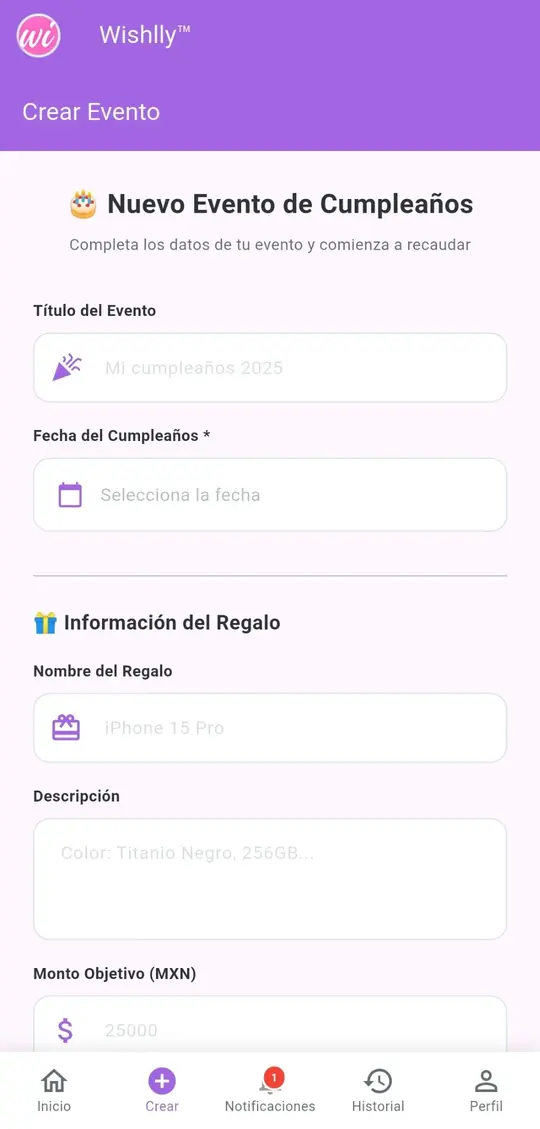
Task: View the Historial tab
Action: (378, 1091)
